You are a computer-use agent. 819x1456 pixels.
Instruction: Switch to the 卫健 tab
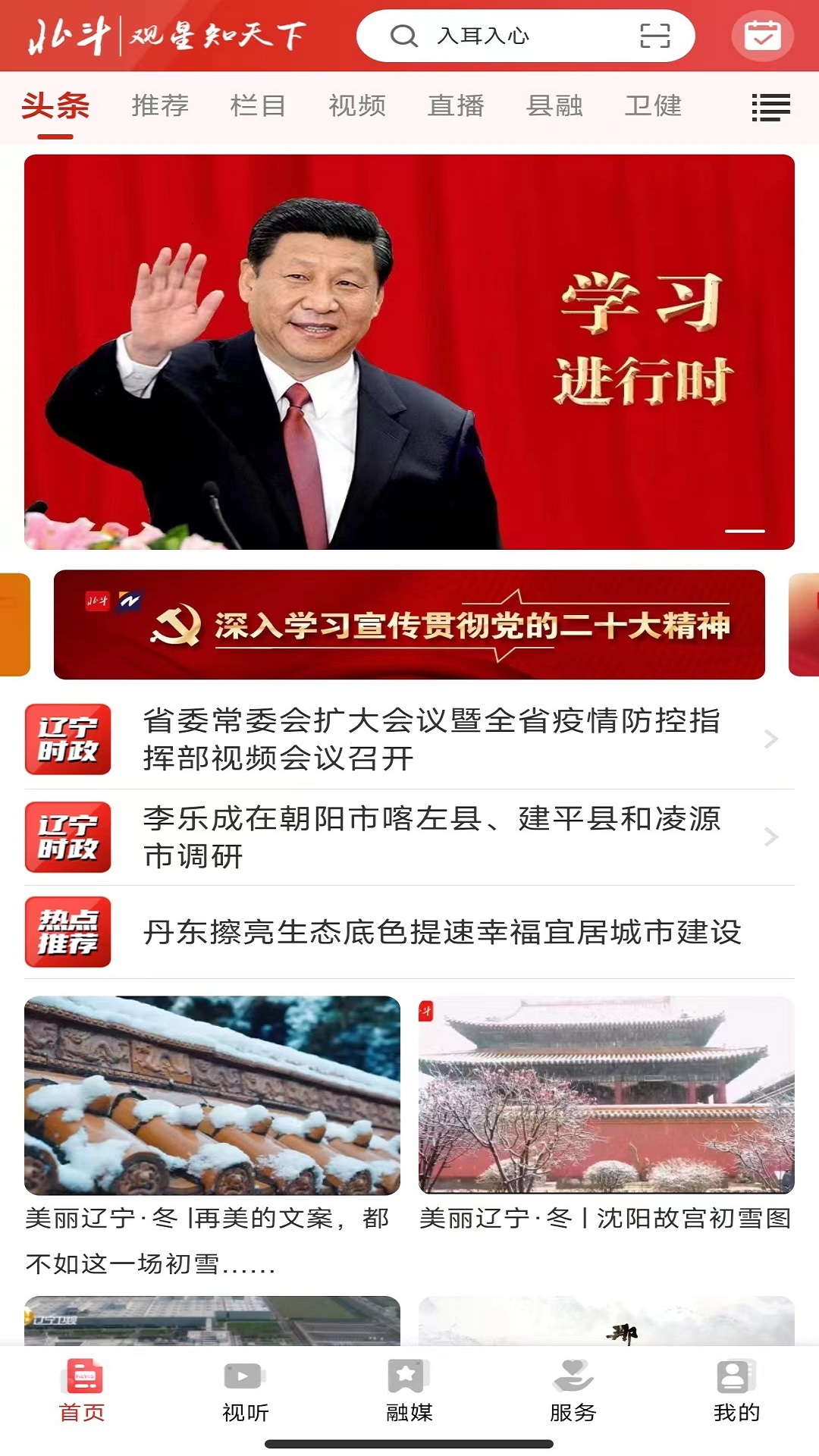(x=653, y=105)
